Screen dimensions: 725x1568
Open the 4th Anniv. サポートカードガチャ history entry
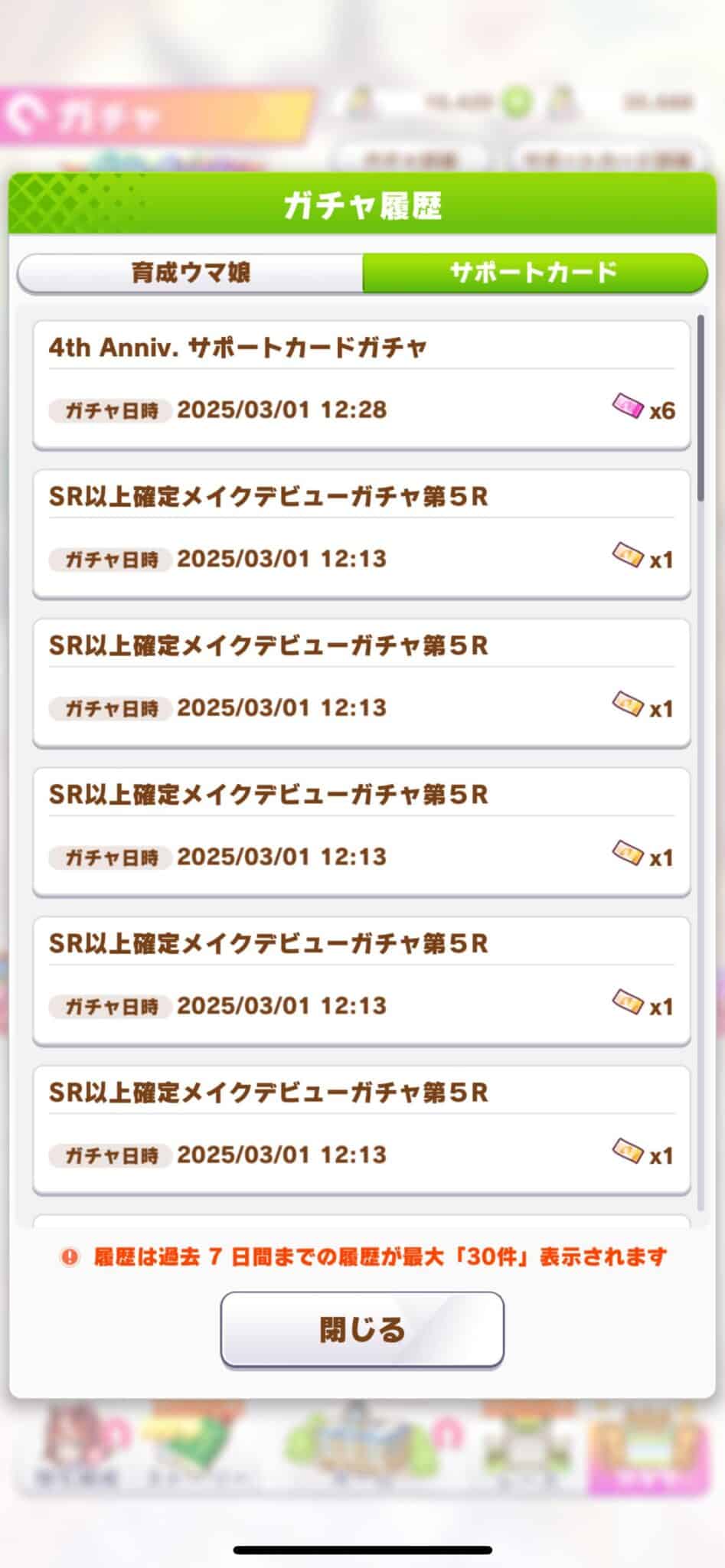(361, 385)
